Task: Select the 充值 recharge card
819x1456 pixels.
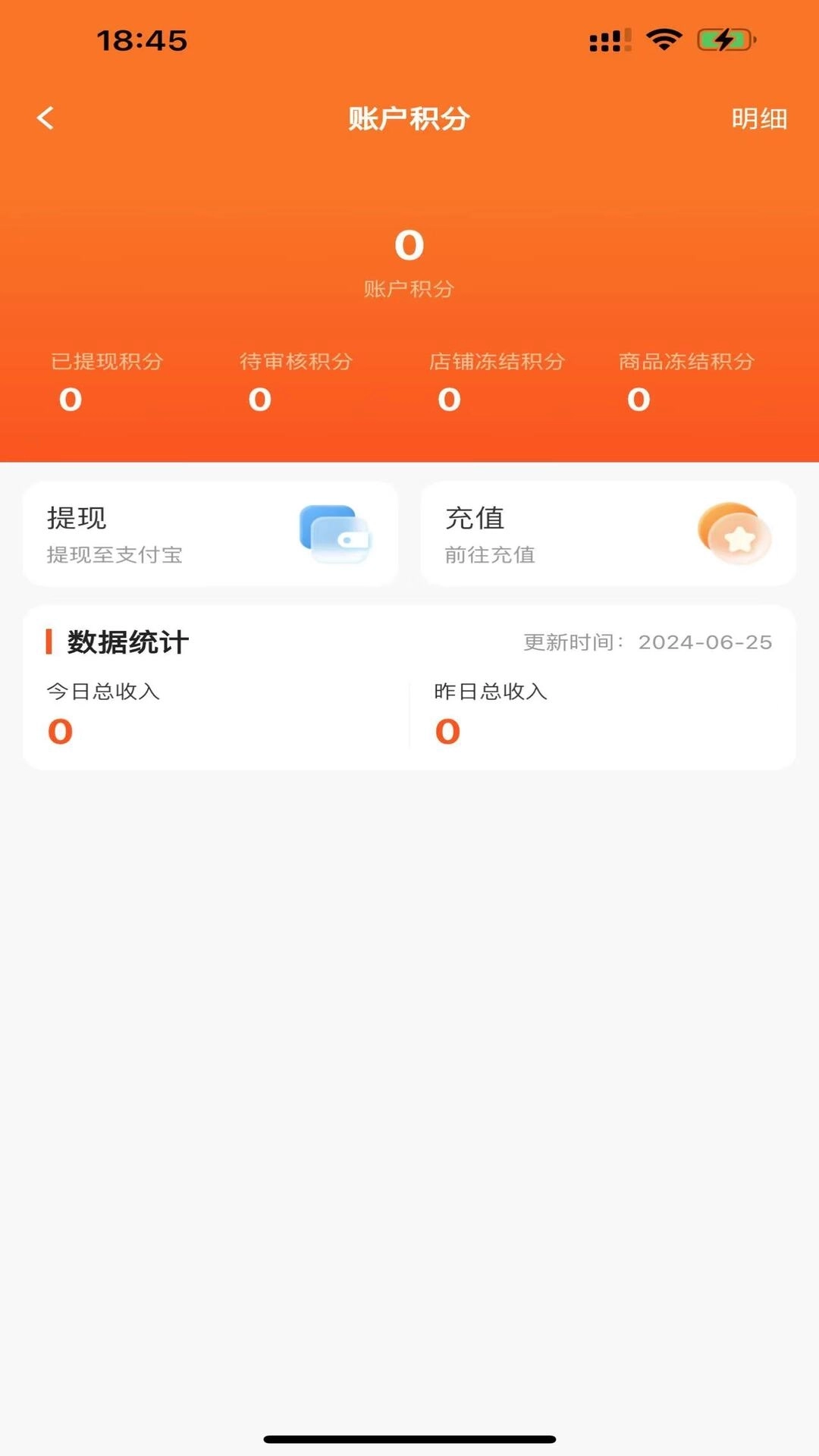Action: coord(607,533)
